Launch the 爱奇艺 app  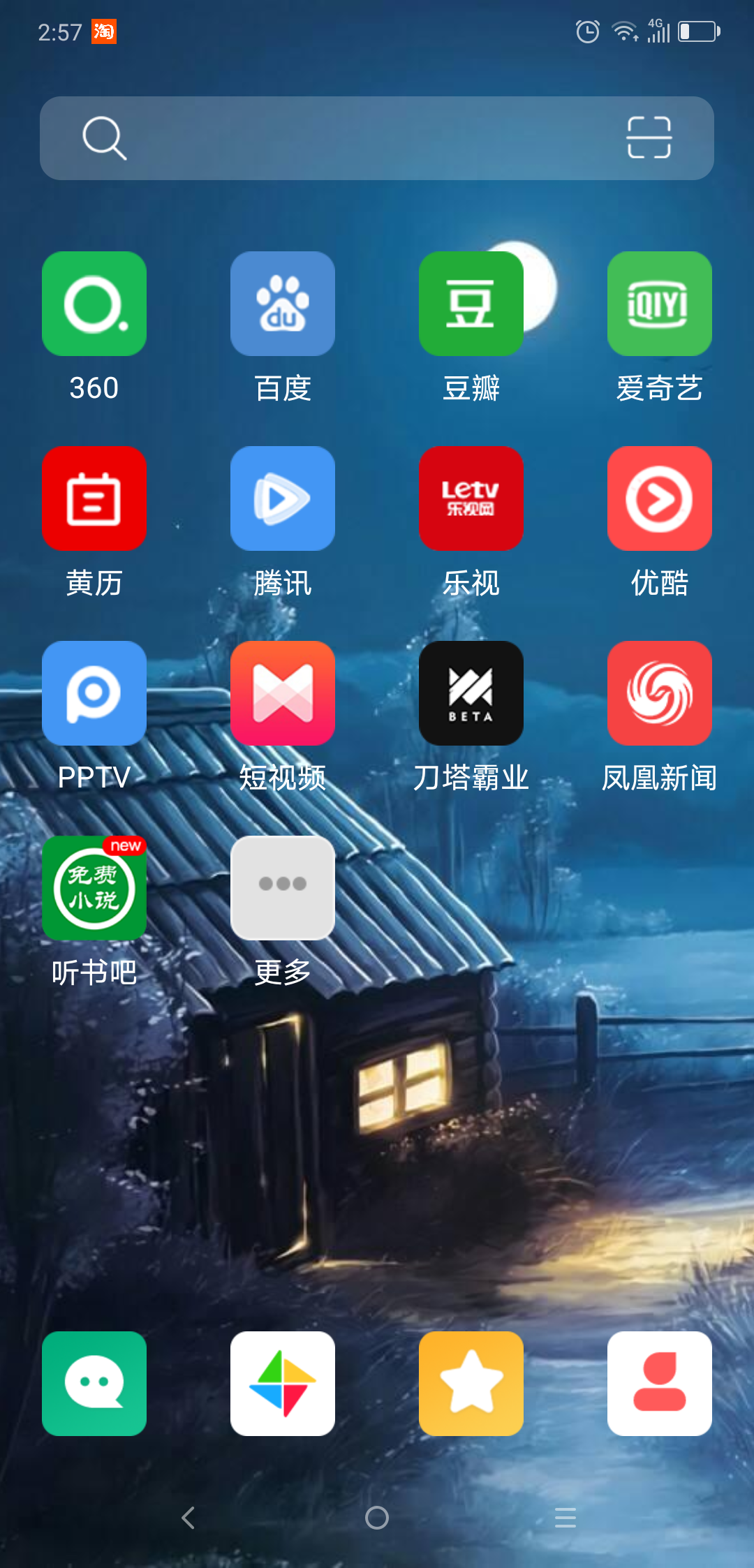click(660, 304)
